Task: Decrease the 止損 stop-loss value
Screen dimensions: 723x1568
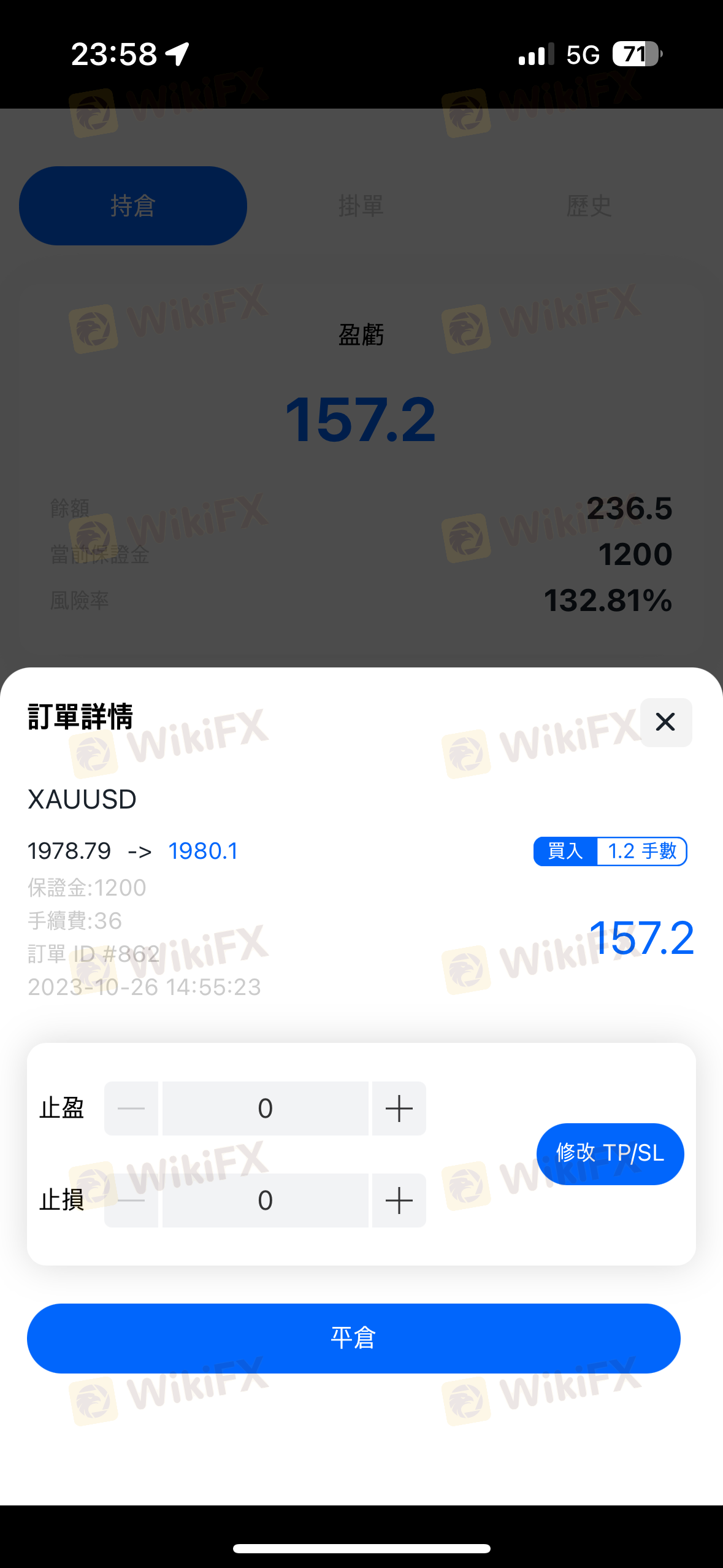Action: point(131,1200)
